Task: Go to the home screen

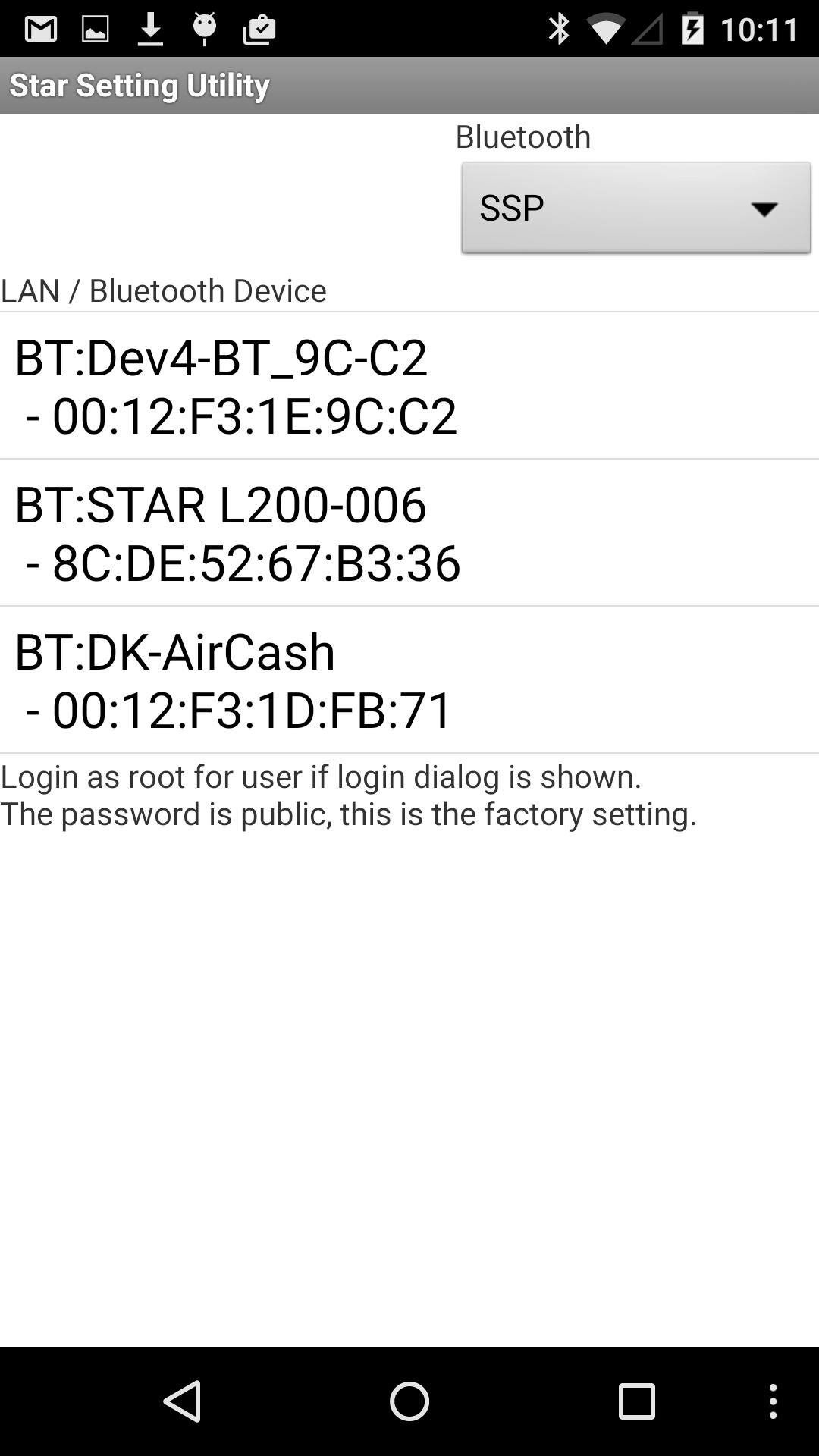Action: coord(409,1400)
